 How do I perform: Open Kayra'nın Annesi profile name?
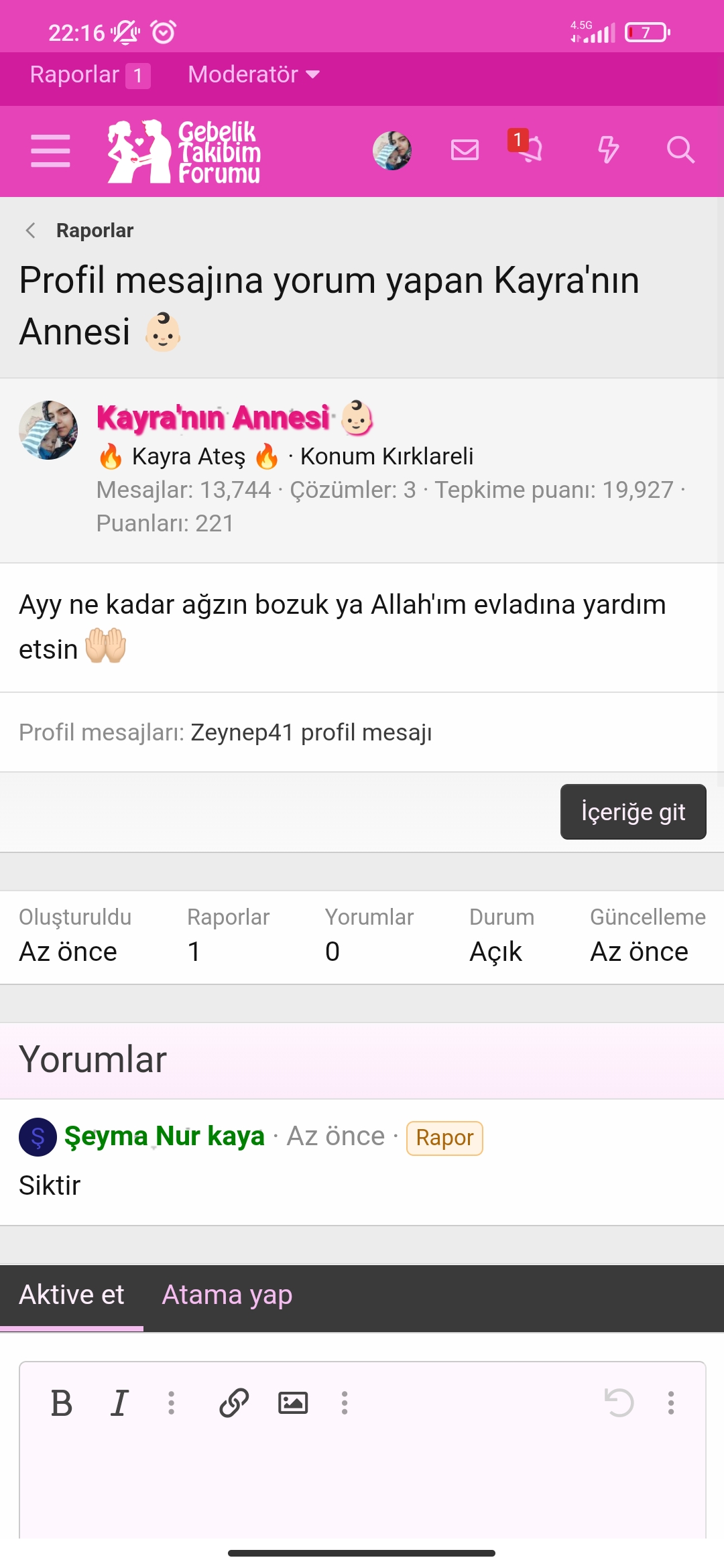[213, 417]
